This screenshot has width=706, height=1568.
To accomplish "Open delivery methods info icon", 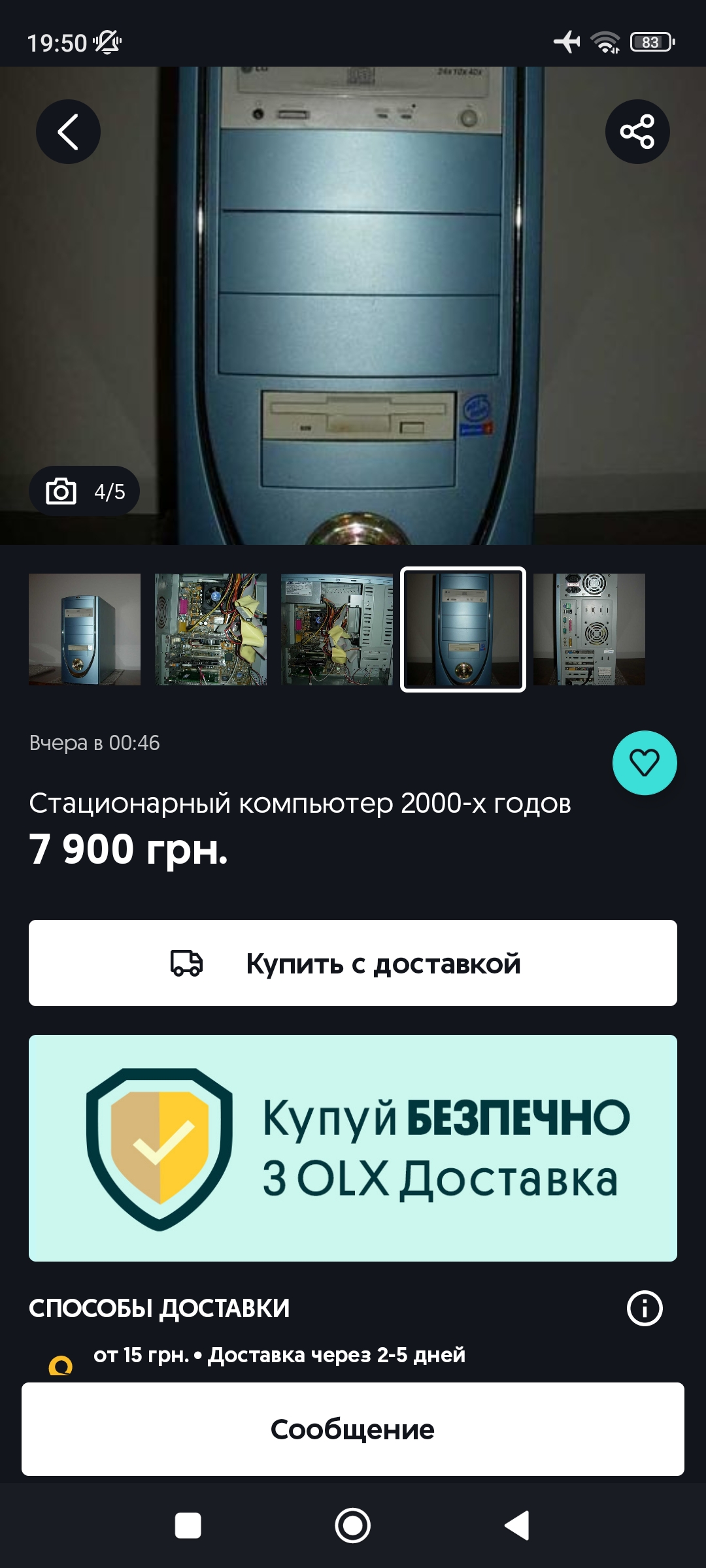I will pyautogui.click(x=645, y=1308).
